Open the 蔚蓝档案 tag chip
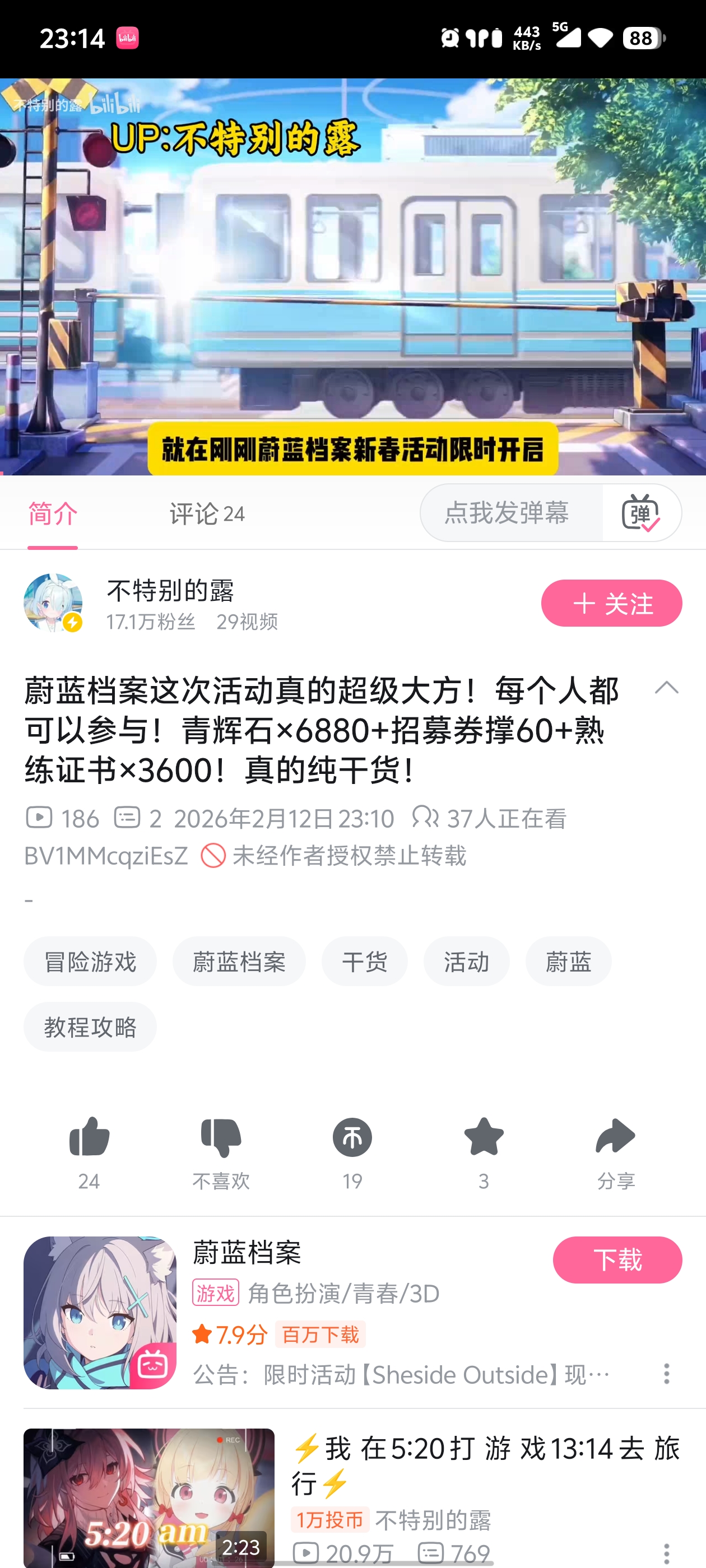 [239, 962]
